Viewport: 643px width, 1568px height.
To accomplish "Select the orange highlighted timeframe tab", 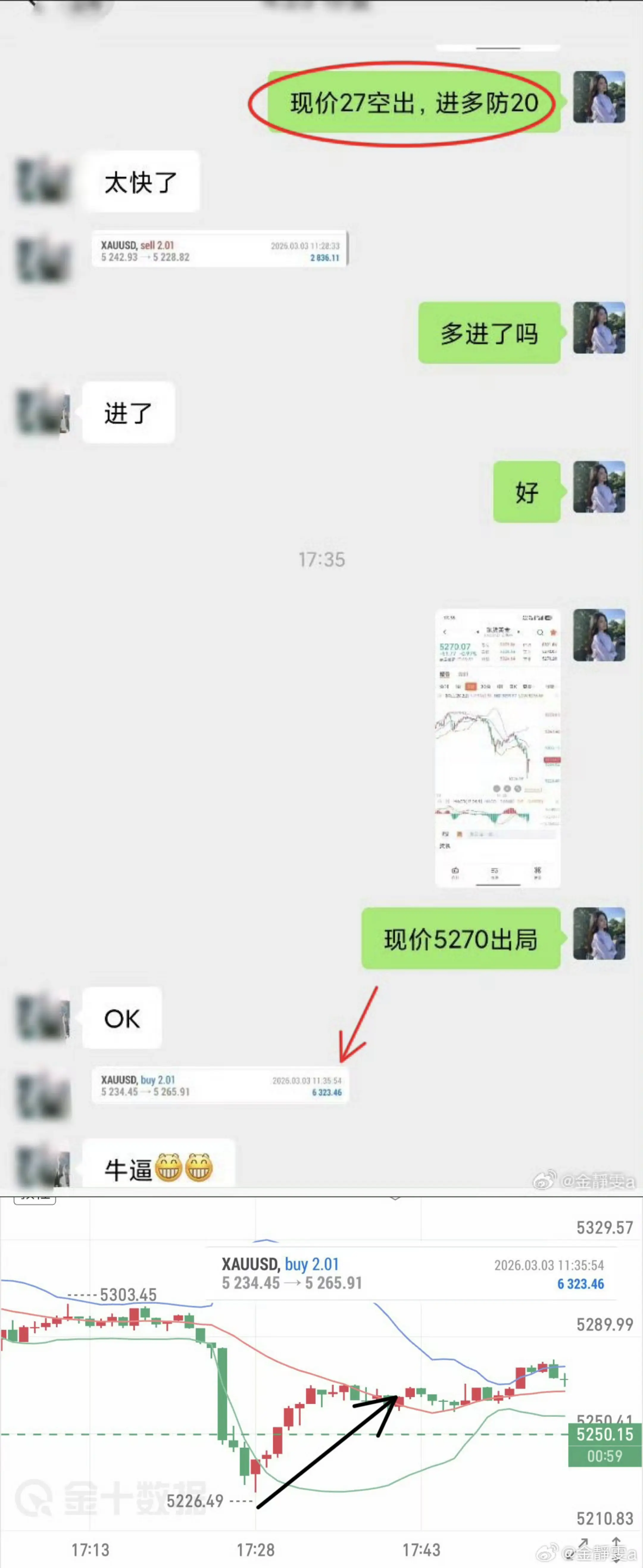I will tap(471, 687).
